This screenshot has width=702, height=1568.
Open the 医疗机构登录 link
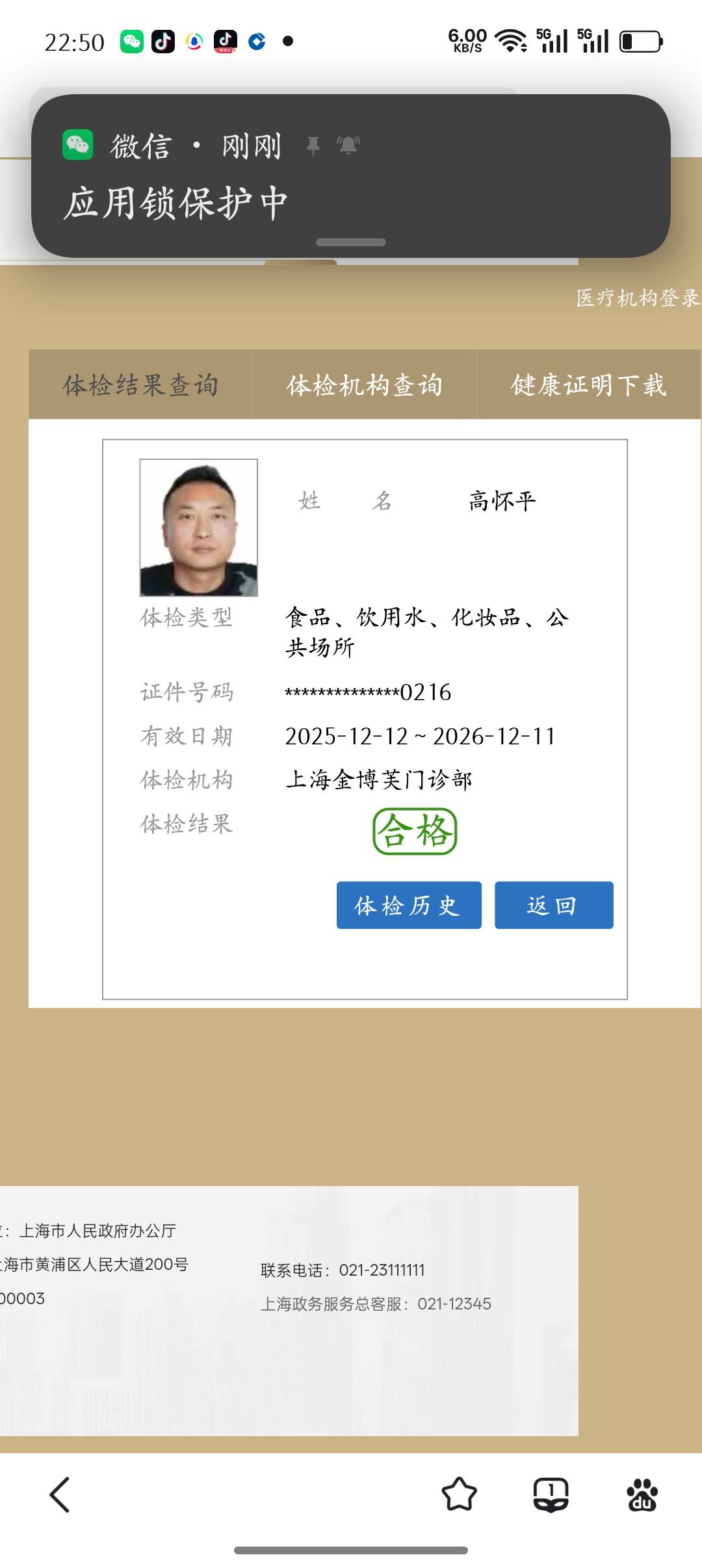[637, 298]
